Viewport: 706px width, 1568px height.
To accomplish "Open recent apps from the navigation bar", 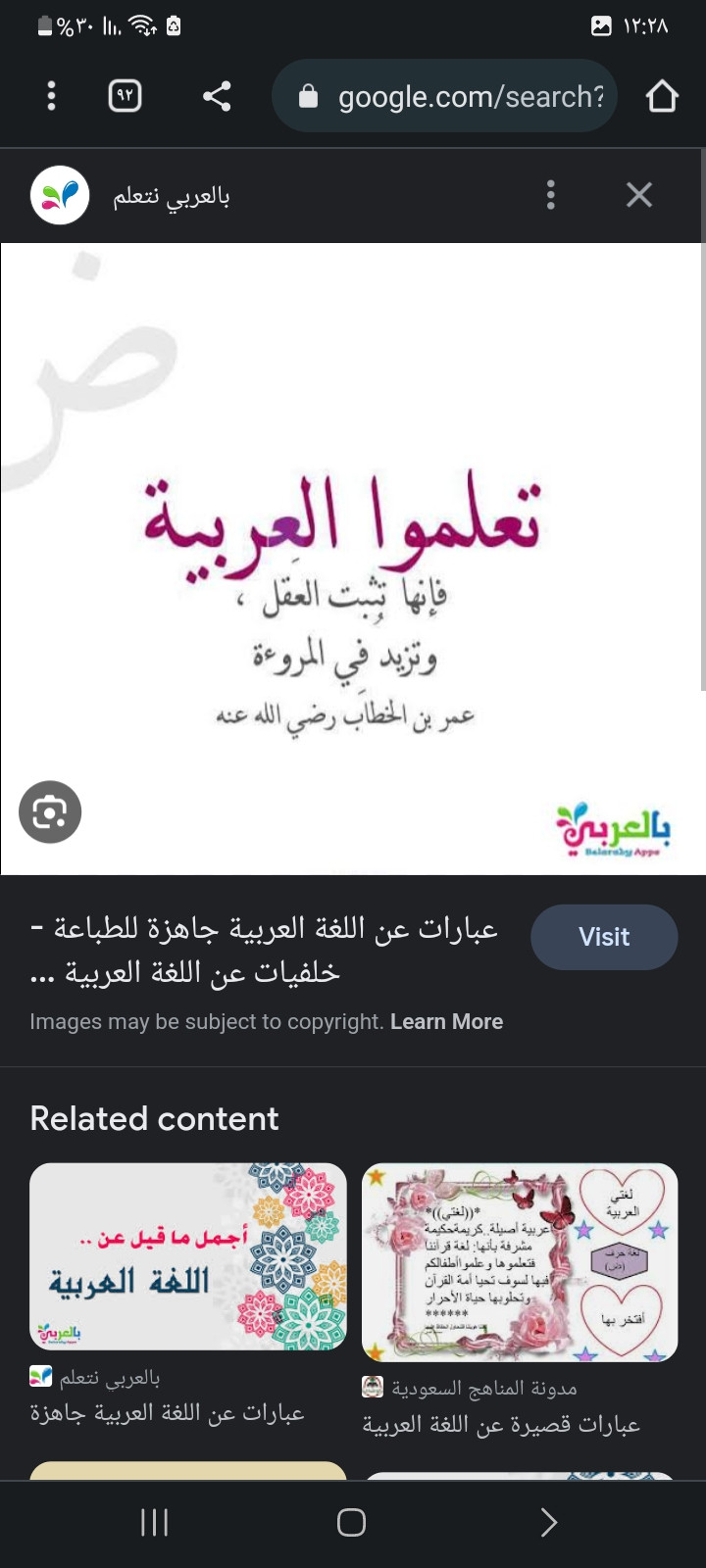I will click(155, 1522).
